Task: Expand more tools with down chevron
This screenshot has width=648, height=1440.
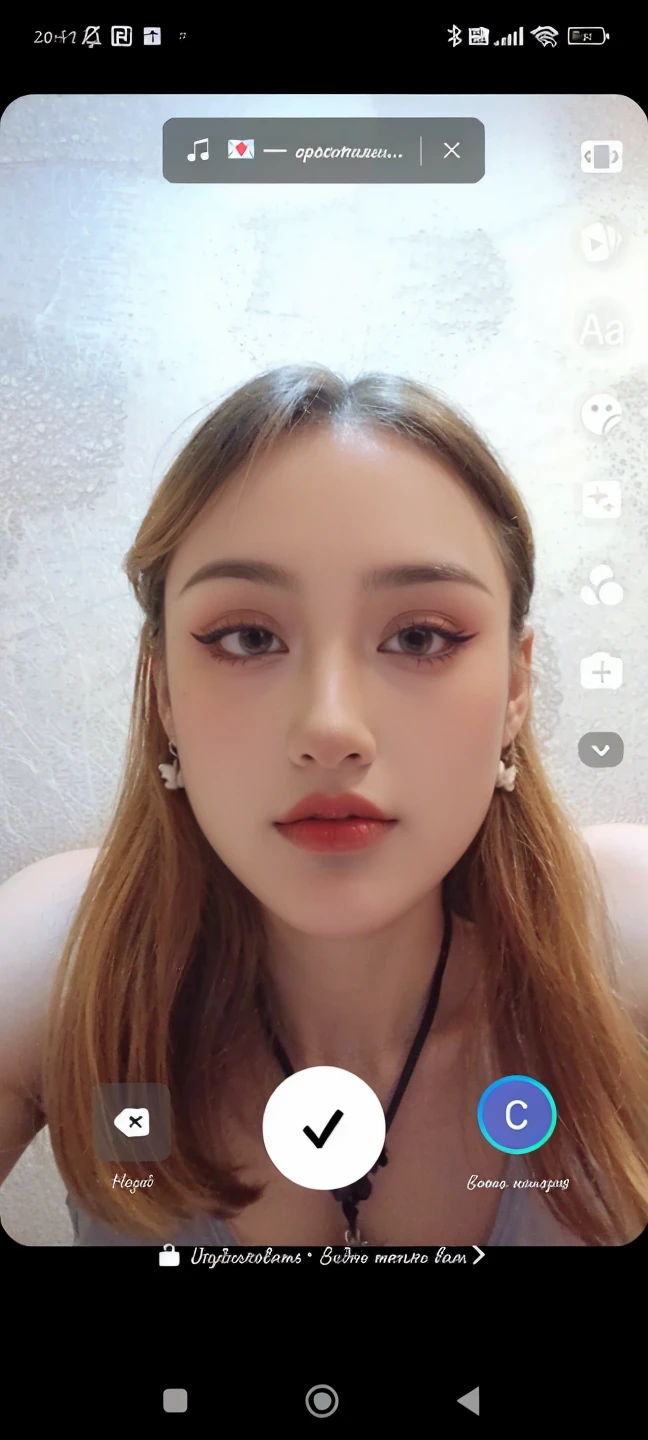Action: point(601,749)
